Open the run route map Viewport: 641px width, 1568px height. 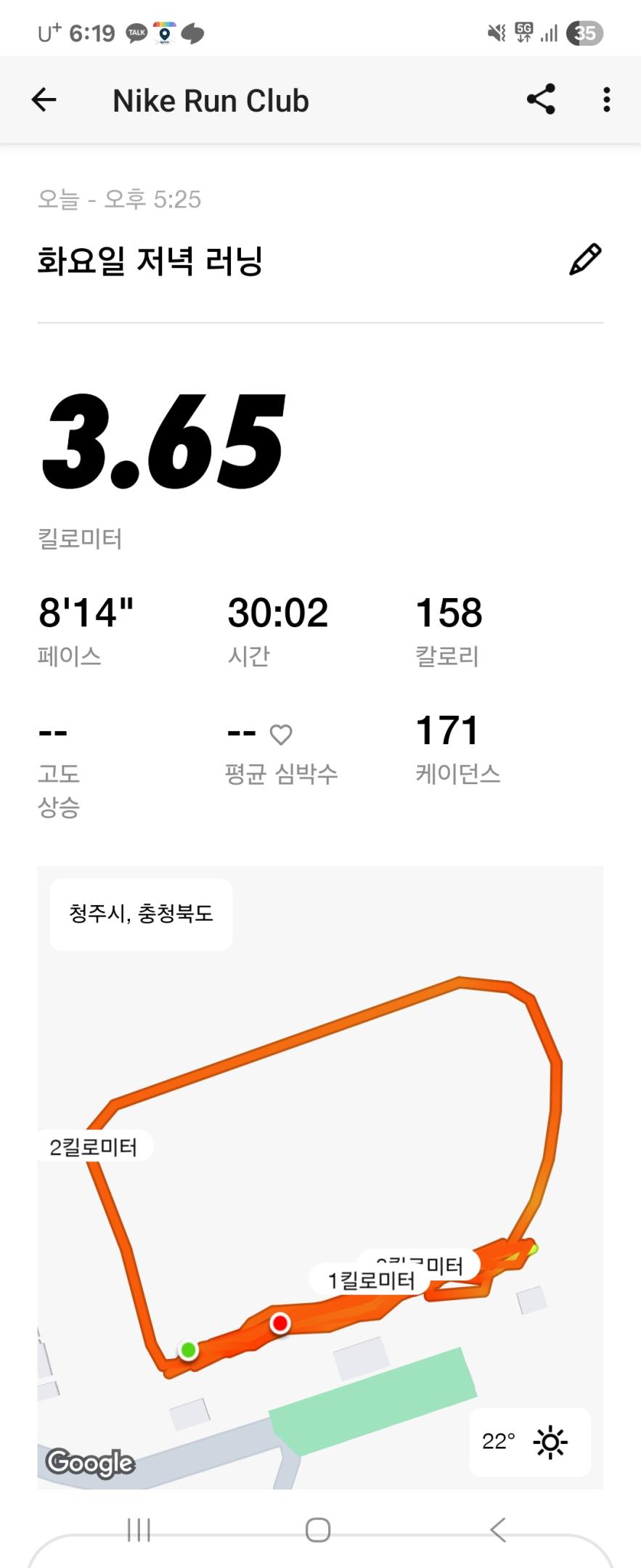pos(320,1176)
